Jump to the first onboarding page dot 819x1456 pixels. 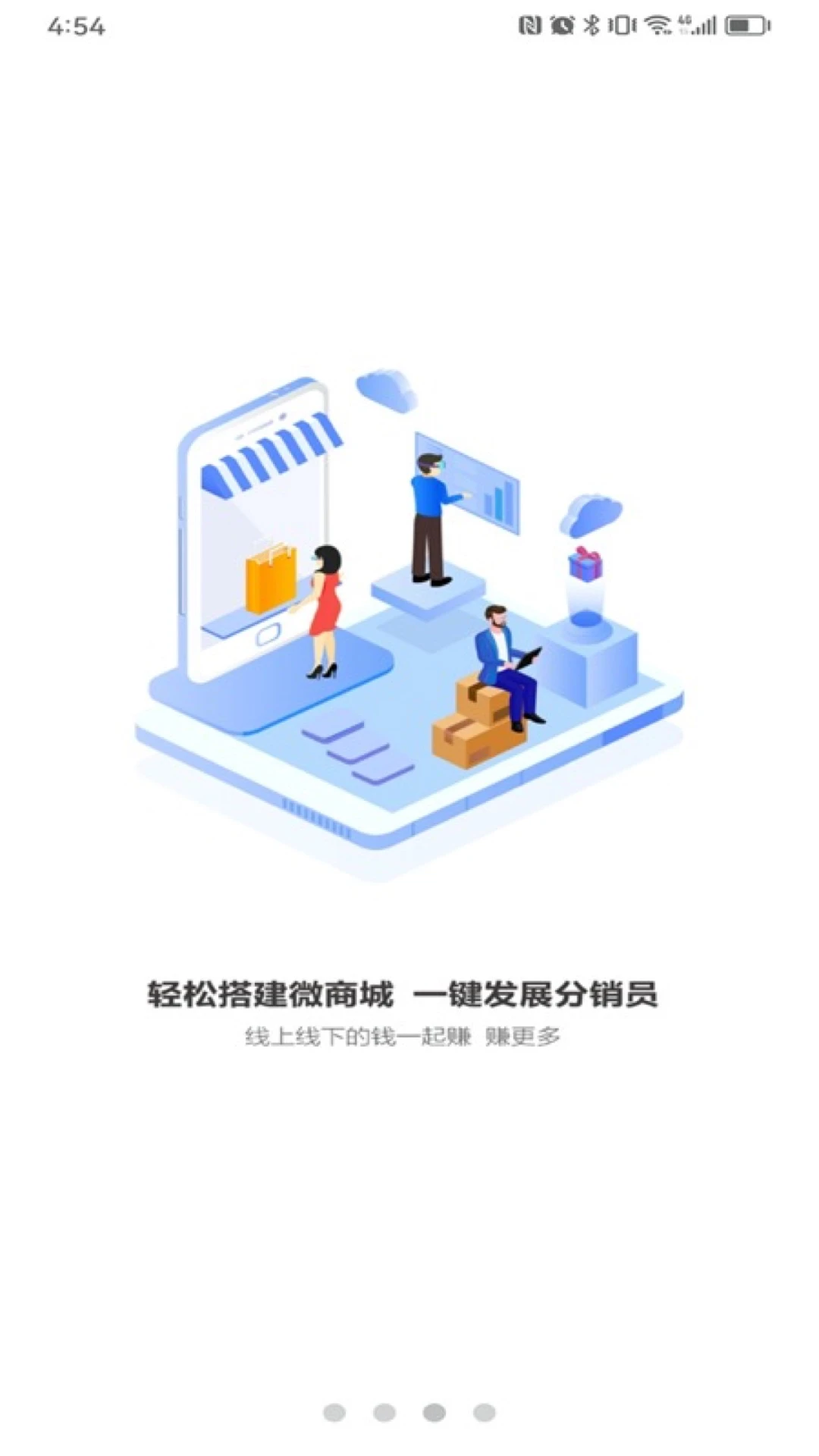[334, 1412]
